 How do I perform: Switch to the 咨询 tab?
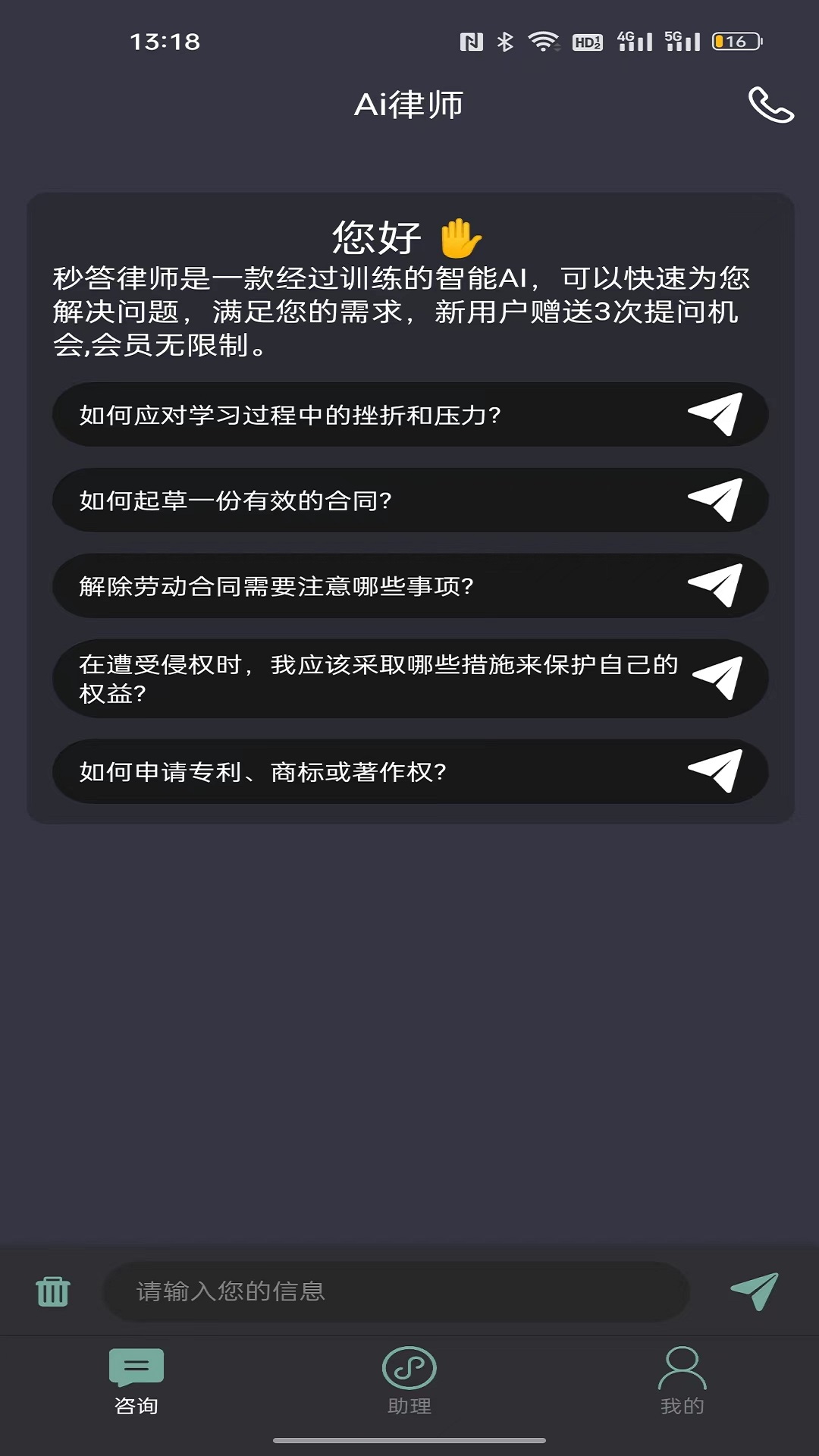tap(136, 1382)
